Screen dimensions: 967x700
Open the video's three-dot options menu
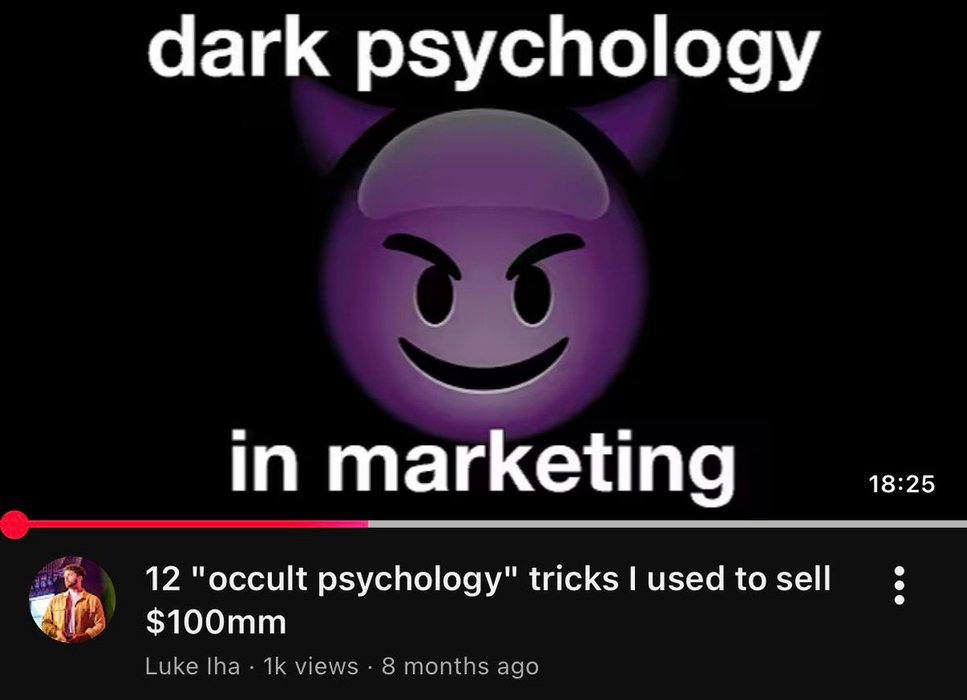coord(899,585)
